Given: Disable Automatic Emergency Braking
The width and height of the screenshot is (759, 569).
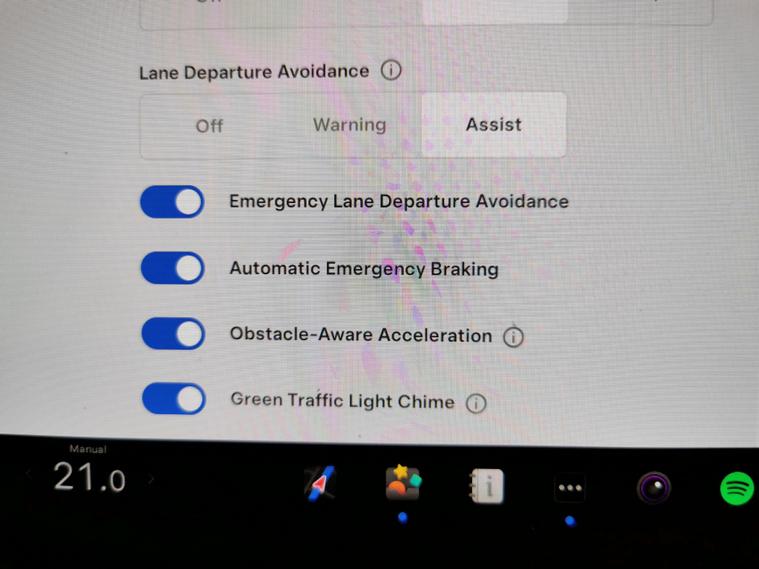Looking at the screenshot, I should coord(172,268).
